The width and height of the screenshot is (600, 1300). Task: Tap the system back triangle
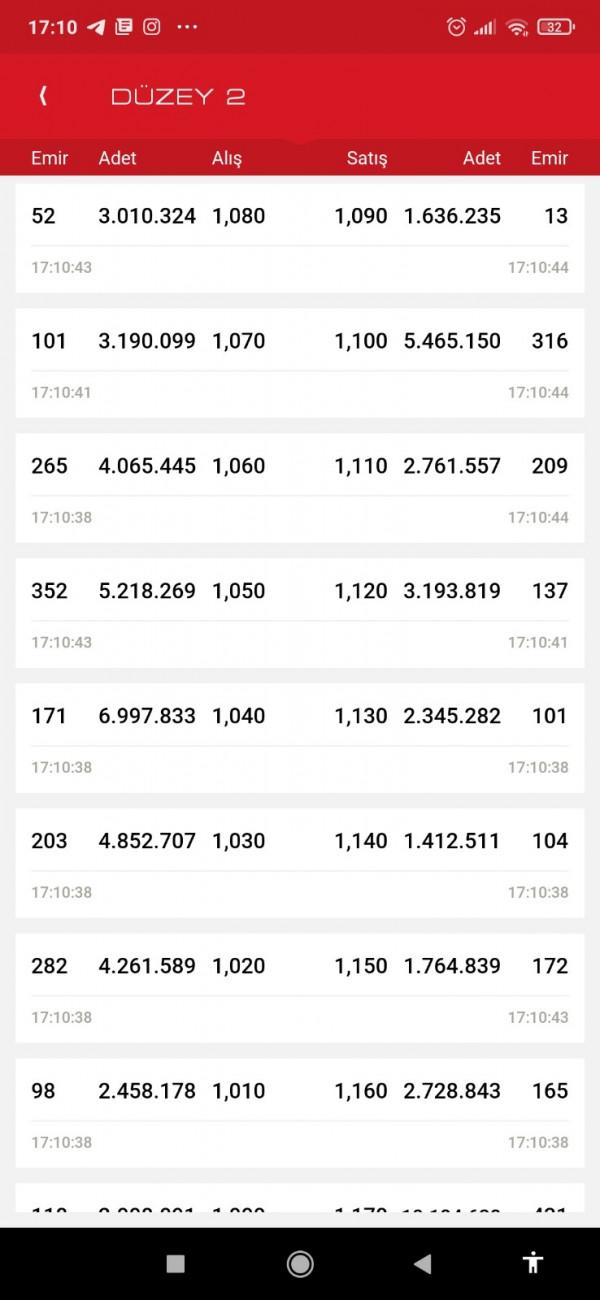pos(422,1264)
